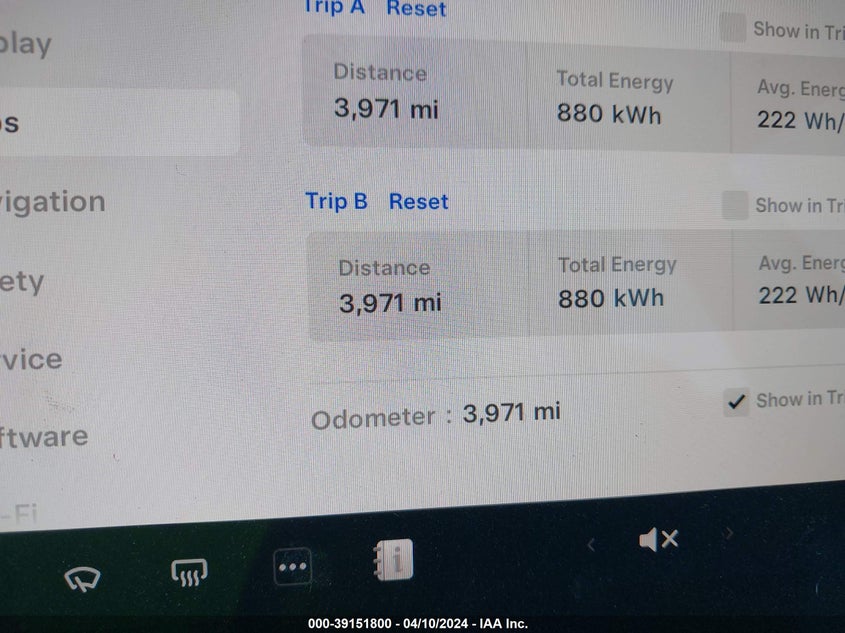
Task: Open the windshield wiper controls
Action: [82, 577]
